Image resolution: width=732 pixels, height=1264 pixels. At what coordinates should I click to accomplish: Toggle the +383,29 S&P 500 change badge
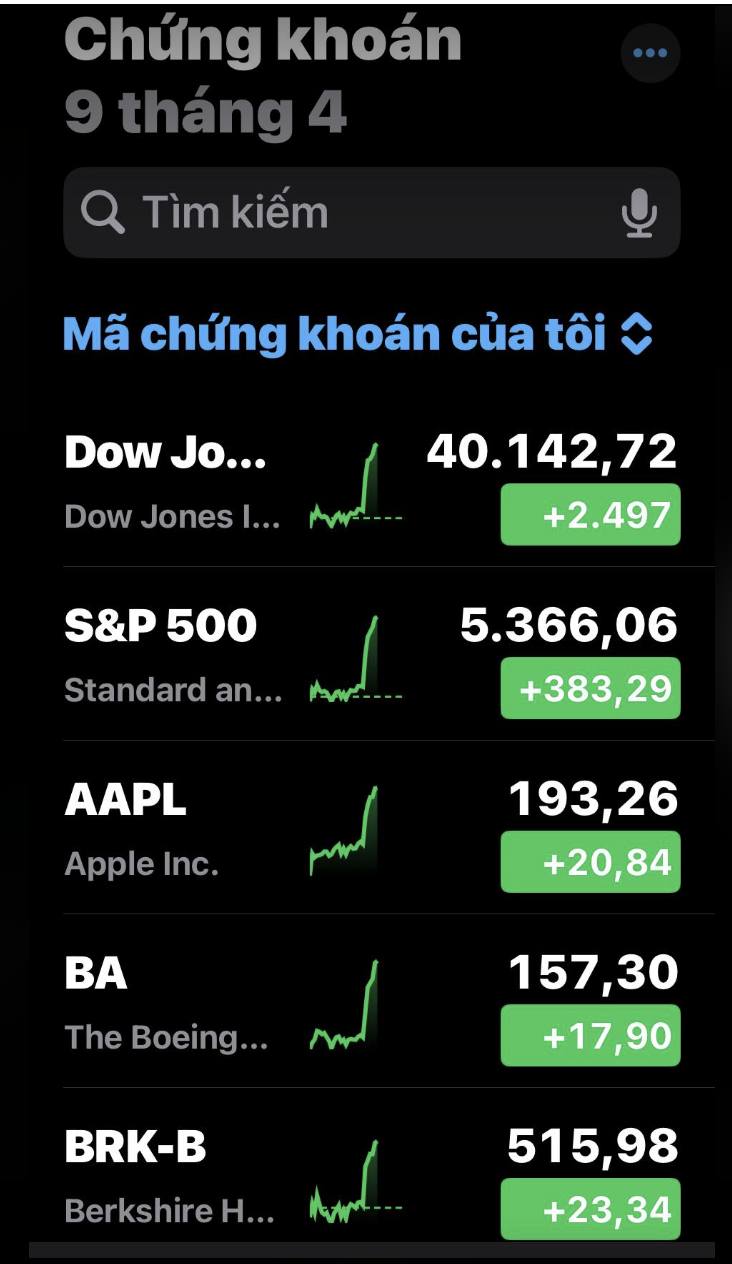pyautogui.click(x=590, y=688)
